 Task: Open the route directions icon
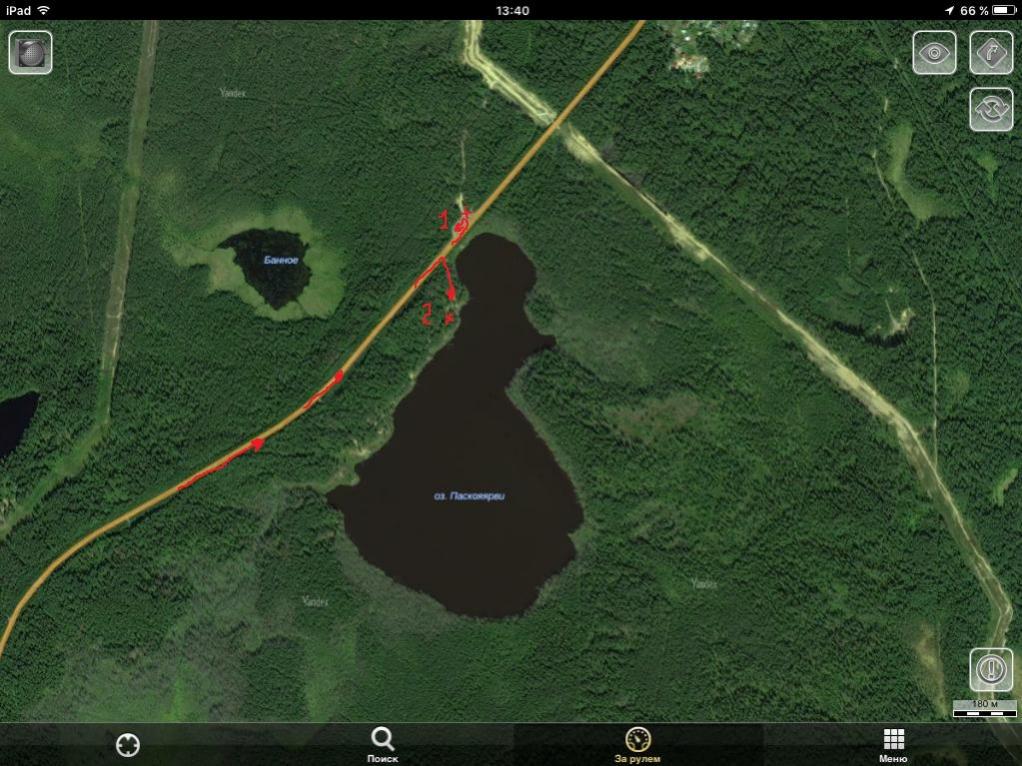pyautogui.click(x=991, y=52)
